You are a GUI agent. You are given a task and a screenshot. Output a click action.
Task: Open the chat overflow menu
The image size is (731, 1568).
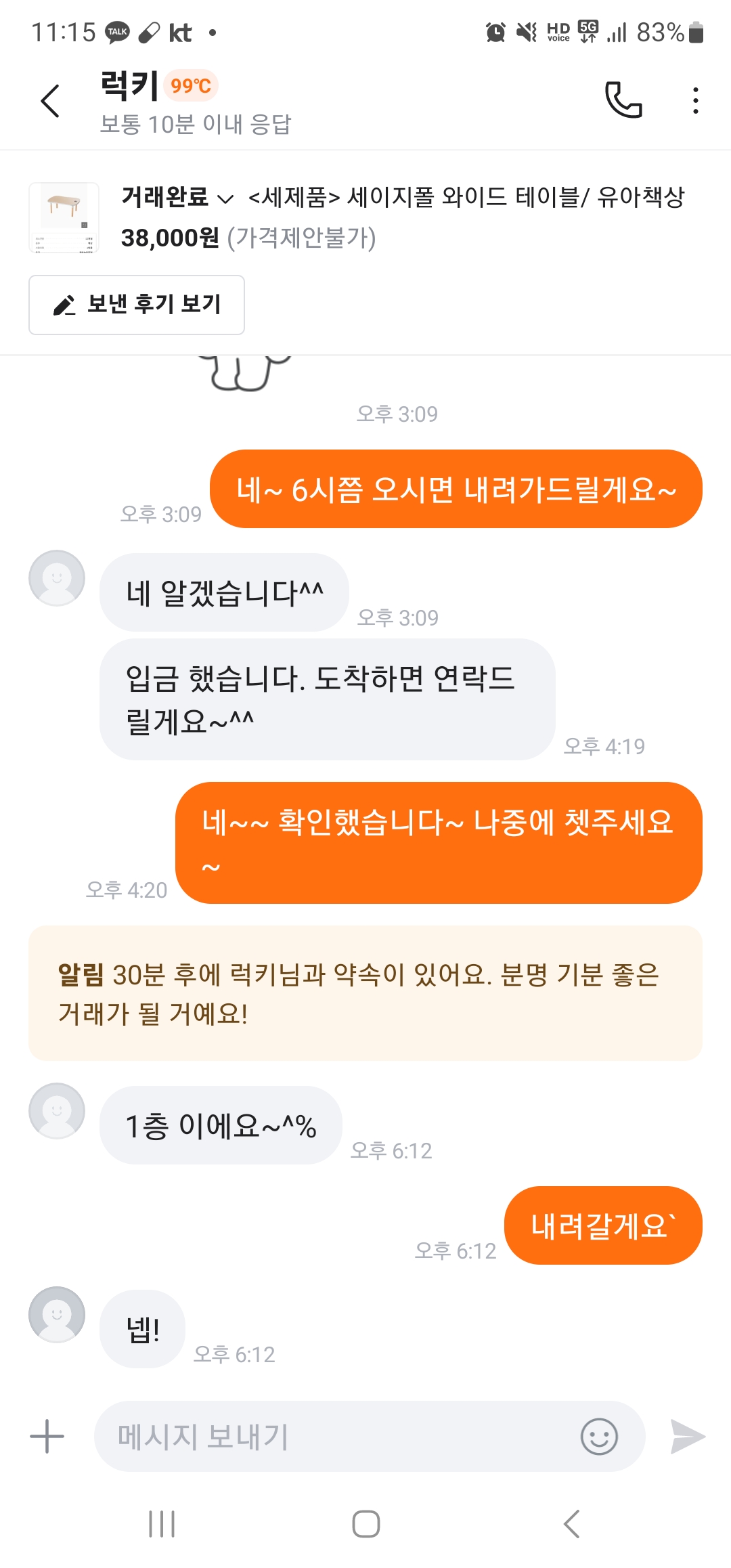click(695, 100)
